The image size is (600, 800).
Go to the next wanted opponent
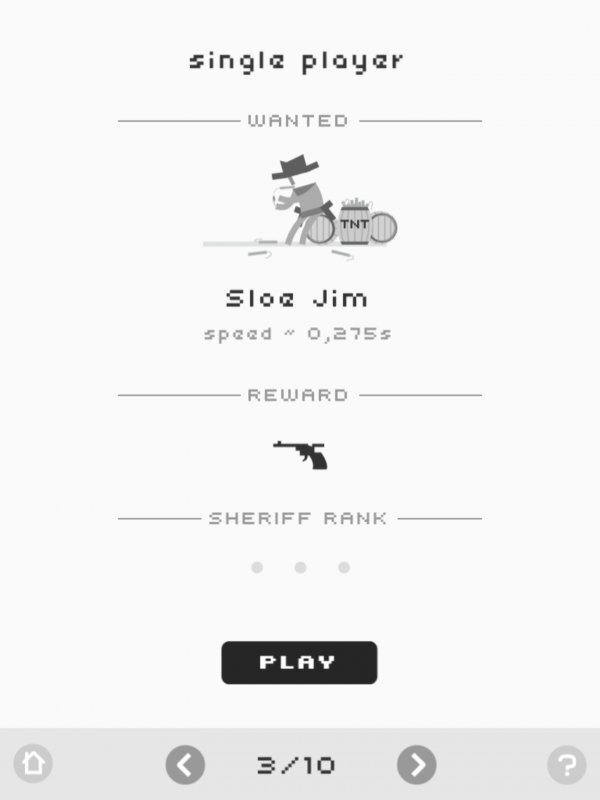pos(416,765)
